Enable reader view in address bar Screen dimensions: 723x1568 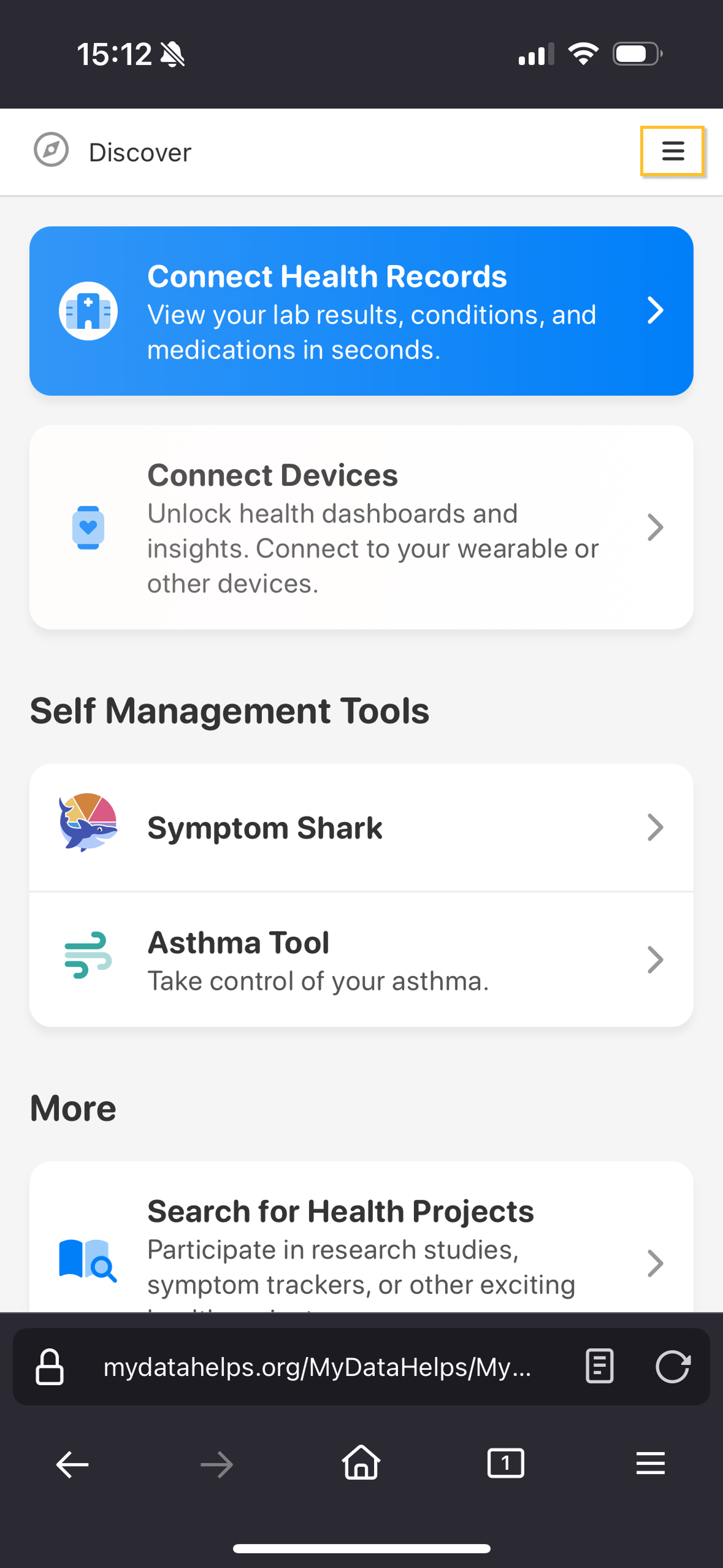599,1366
